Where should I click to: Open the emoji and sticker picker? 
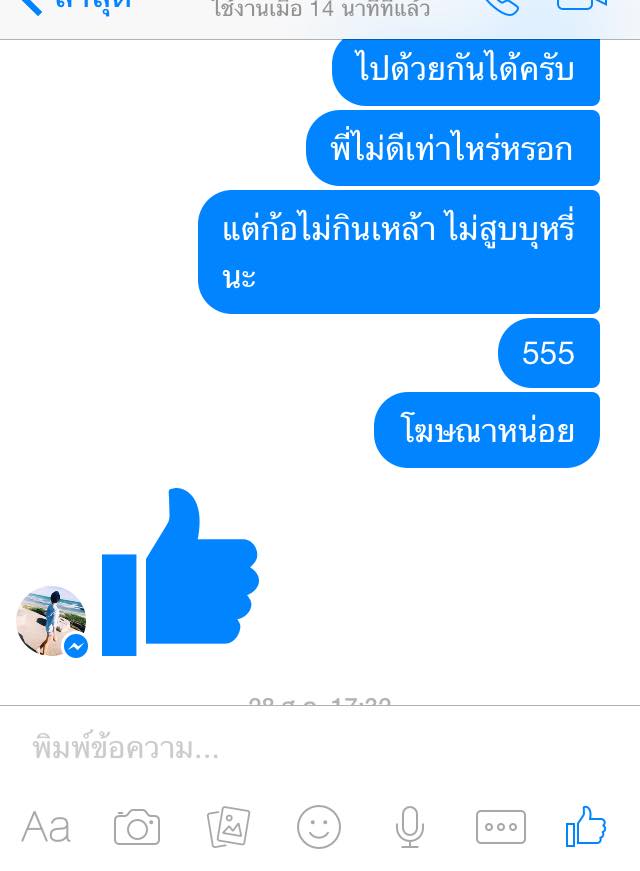(319, 827)
